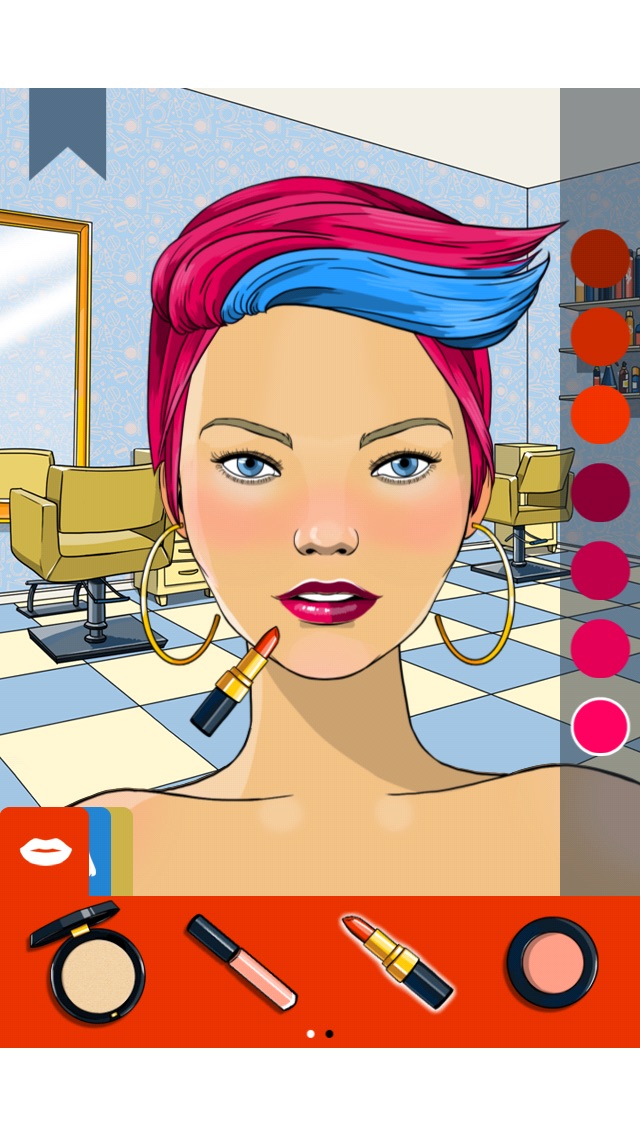
Task: Switch to the blue category tab
Action: [100, 850]
